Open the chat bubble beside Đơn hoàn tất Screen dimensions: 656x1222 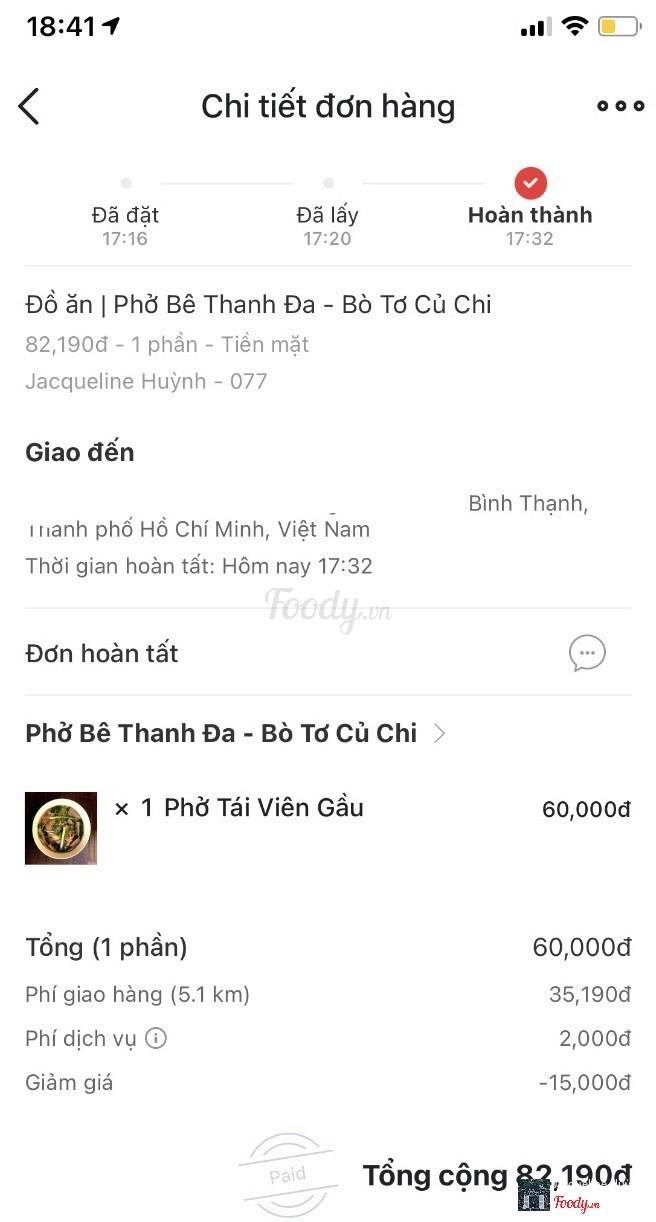tap(587, 654)
